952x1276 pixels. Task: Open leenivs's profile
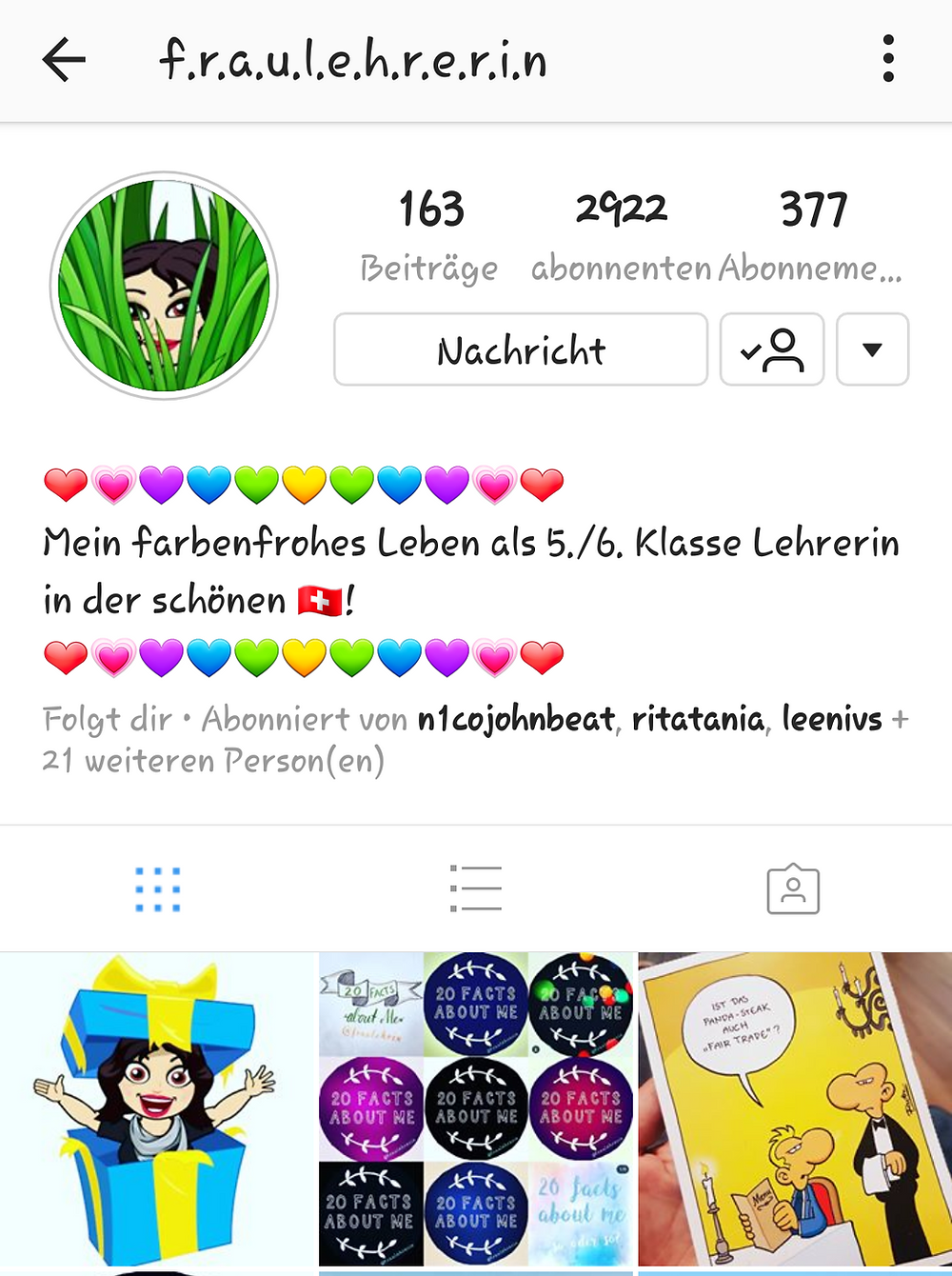click(x=832, y=719)
